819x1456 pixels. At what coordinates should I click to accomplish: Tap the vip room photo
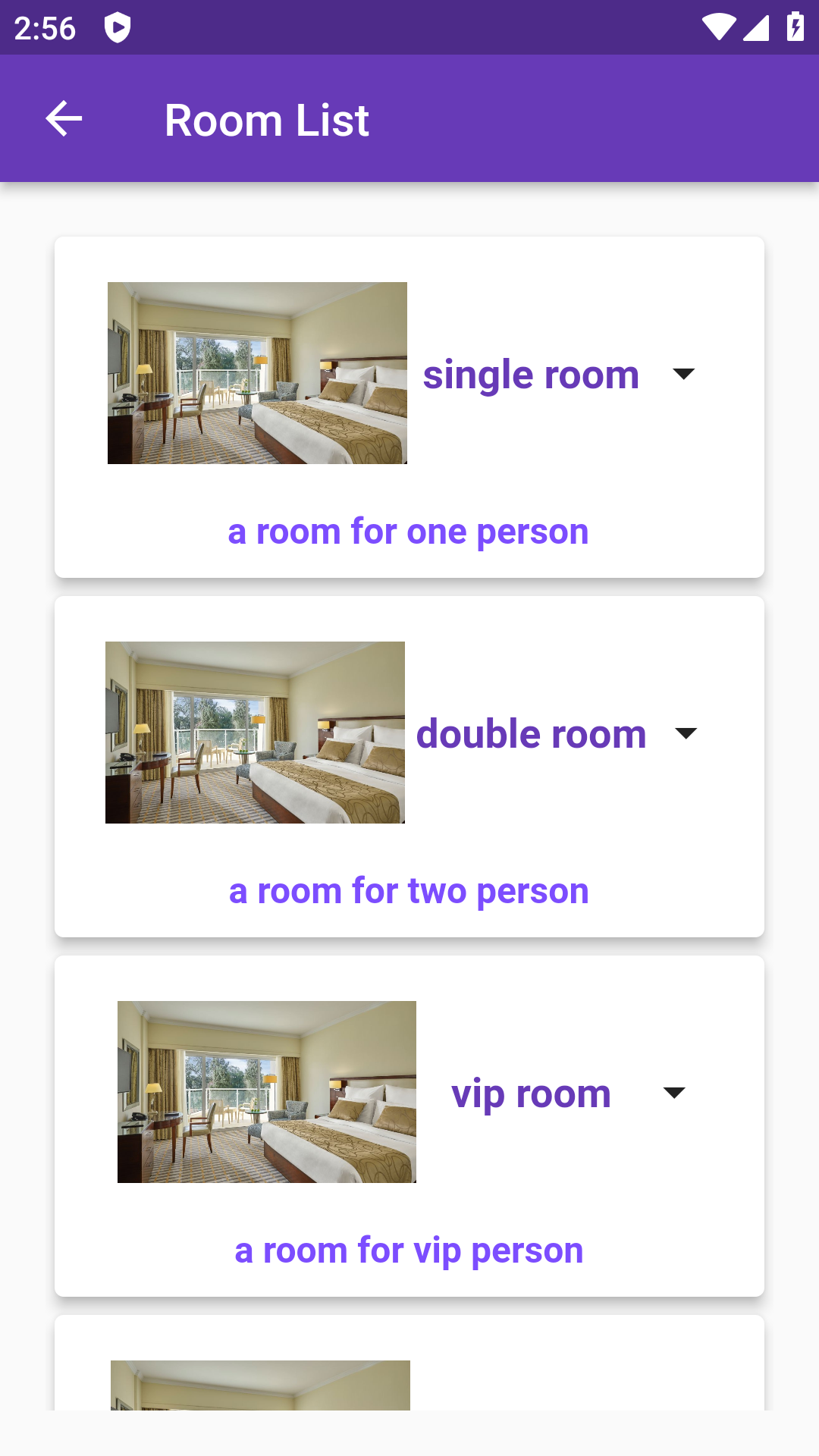[x=266, y=1093]
